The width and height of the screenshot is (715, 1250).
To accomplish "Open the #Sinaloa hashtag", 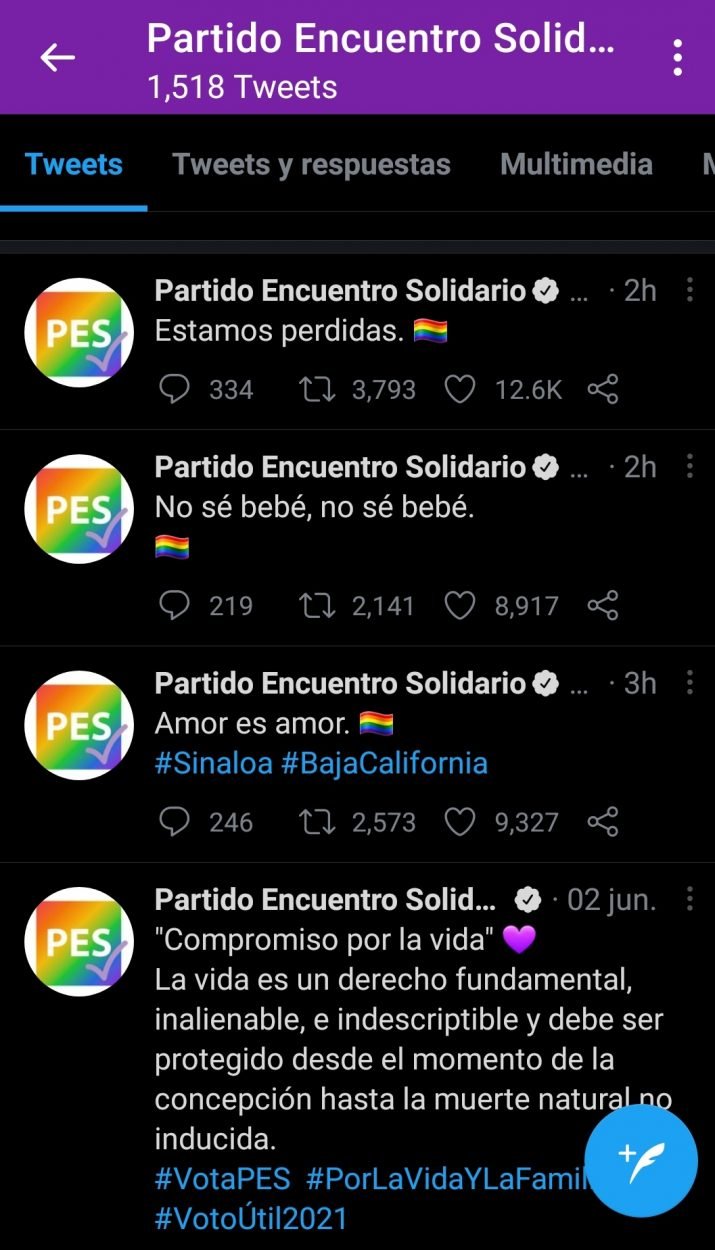I will pyautogui.click(x=213, y=764).
